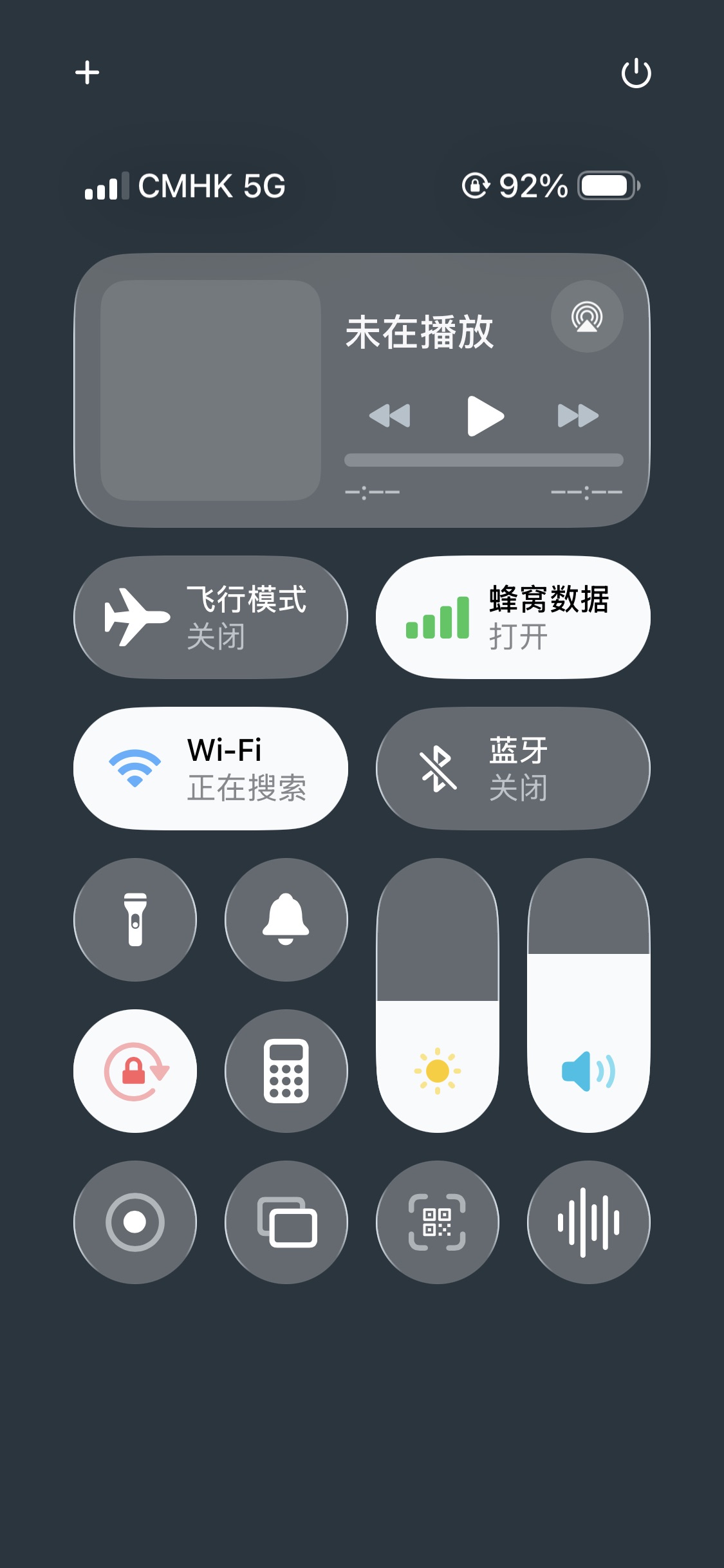Open screen mirroring
Image resolution: width=724 pixels, height=1568 pixels.
point(286,1222)
